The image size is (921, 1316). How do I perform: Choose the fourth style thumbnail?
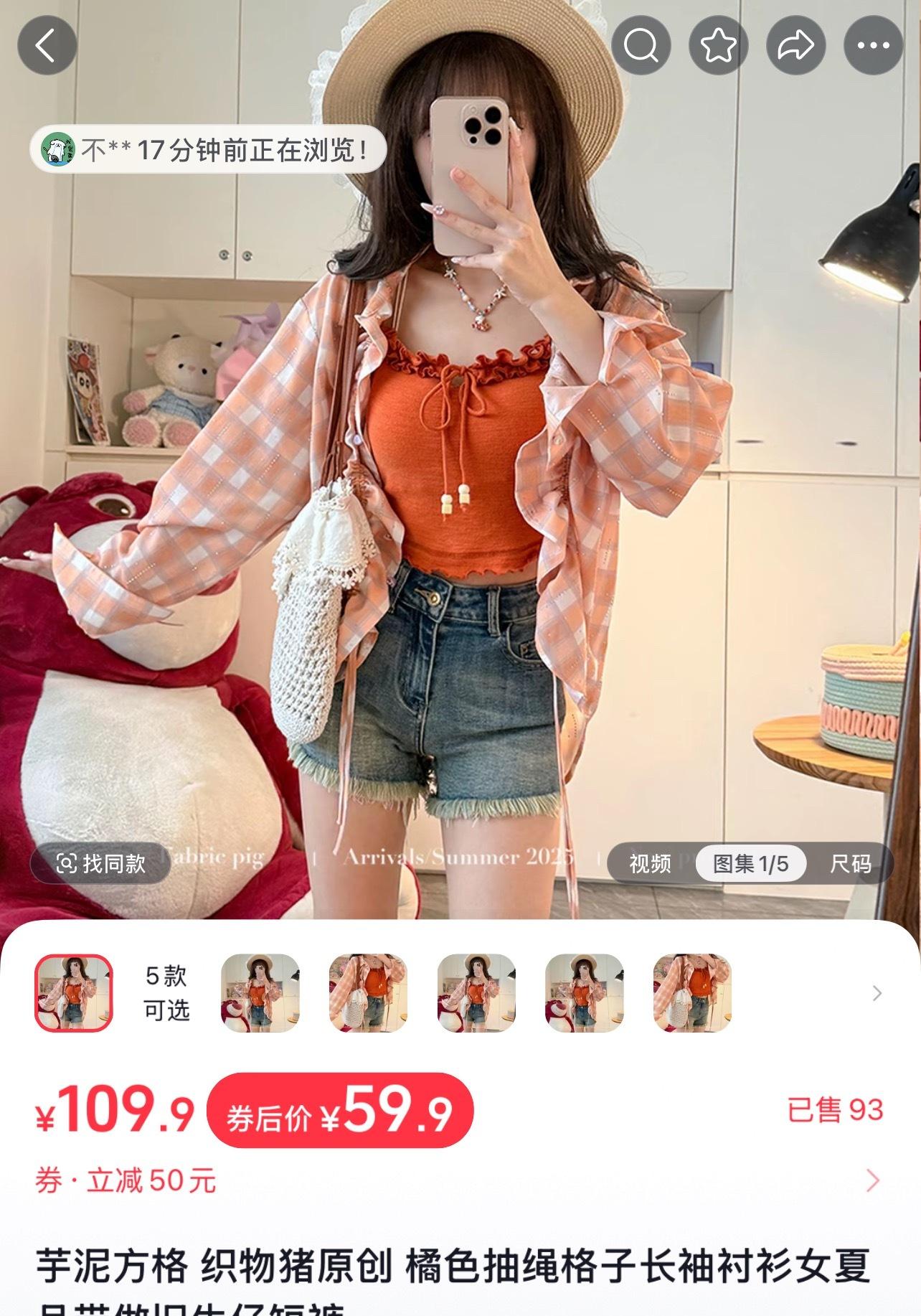click(476, 993)
